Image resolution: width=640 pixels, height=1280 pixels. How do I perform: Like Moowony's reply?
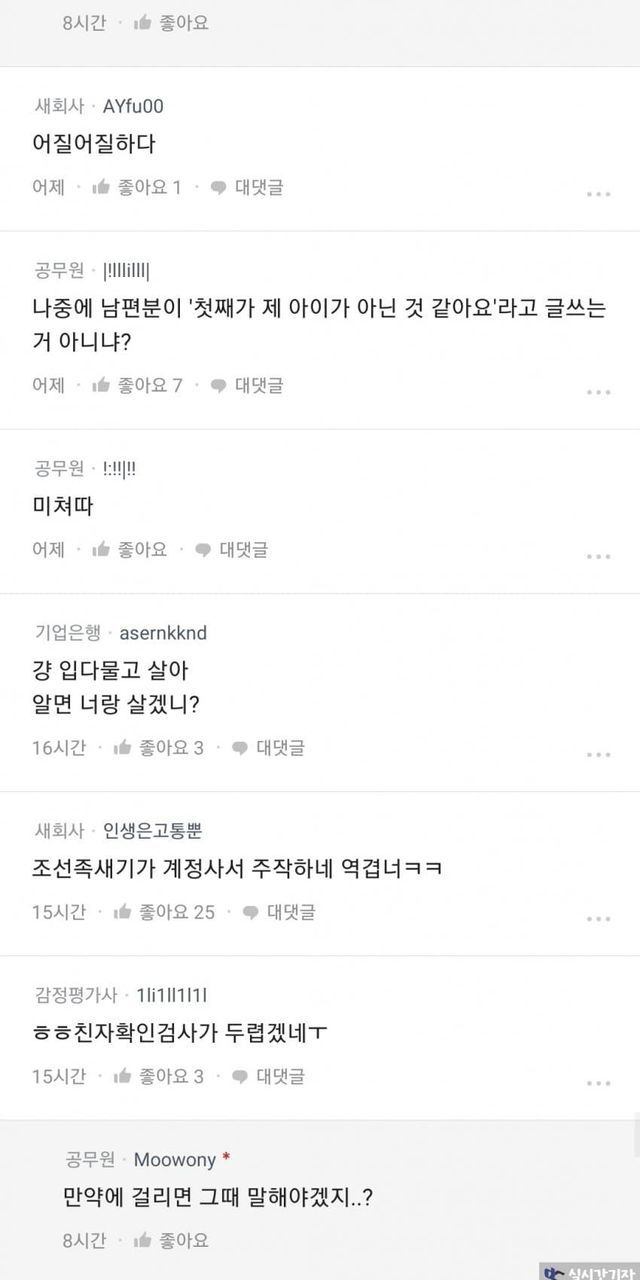click(x=172, y=1240)
